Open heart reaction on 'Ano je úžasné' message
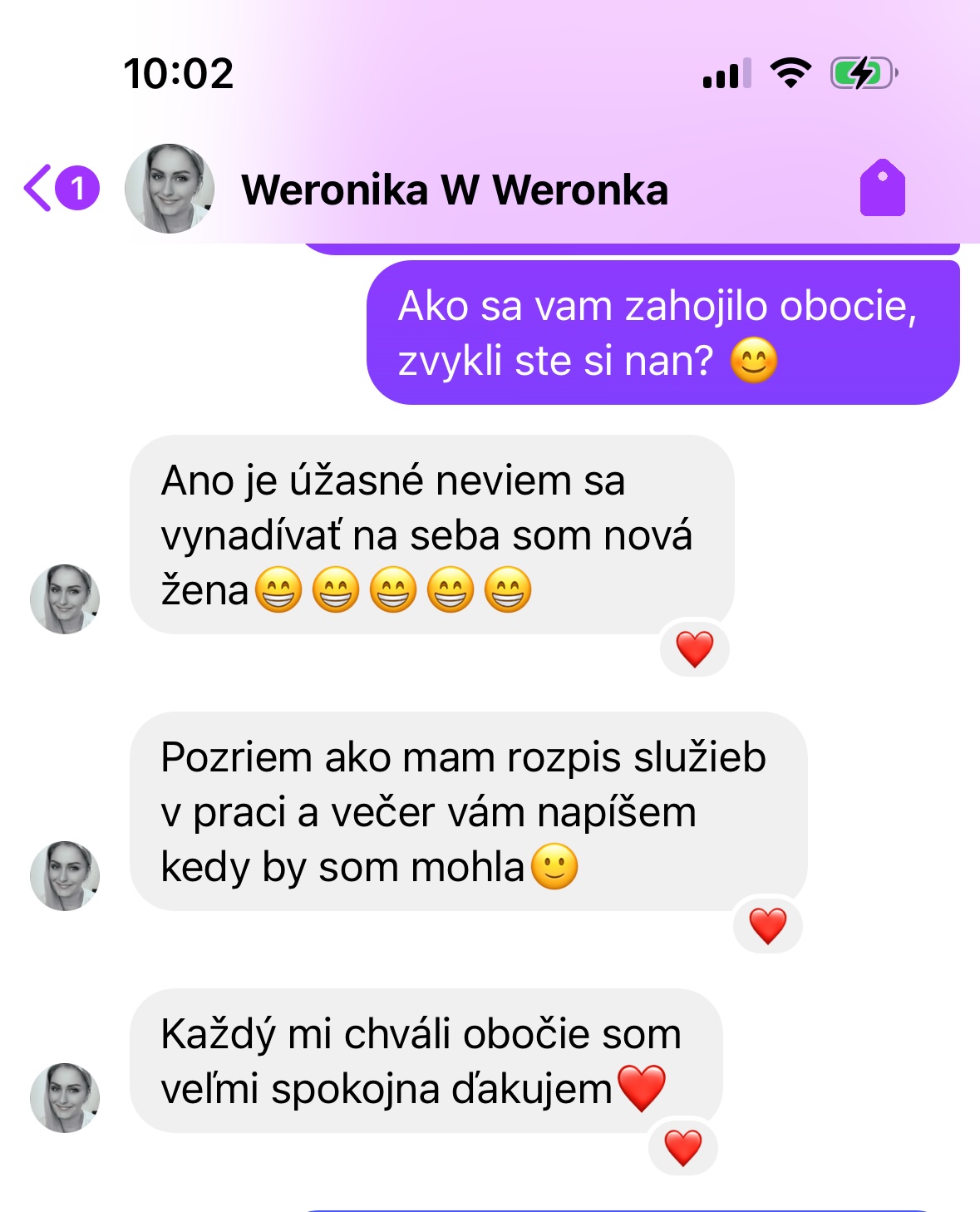Viewport: 980px width, 1212px height. coord(695,648)
